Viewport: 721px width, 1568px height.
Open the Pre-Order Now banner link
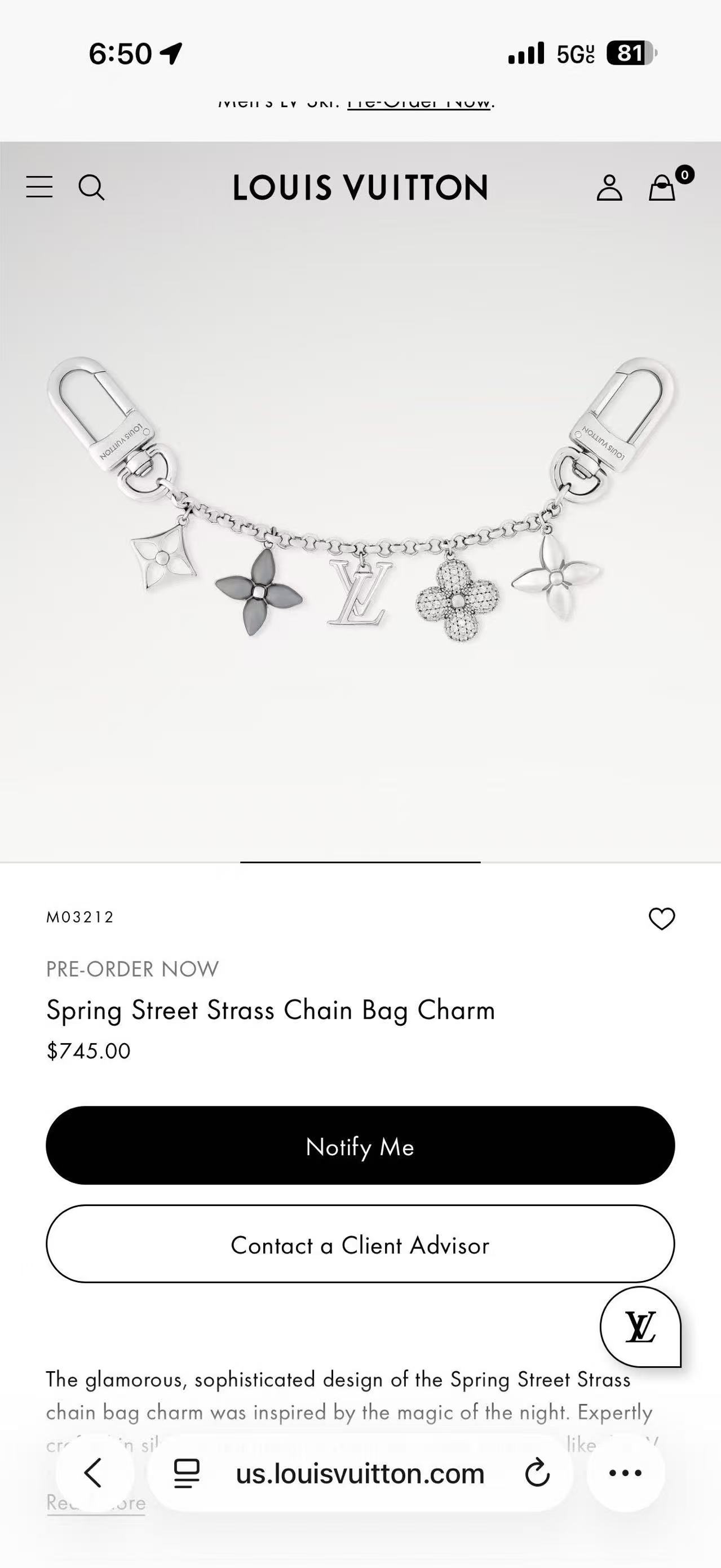click(419, 103)
